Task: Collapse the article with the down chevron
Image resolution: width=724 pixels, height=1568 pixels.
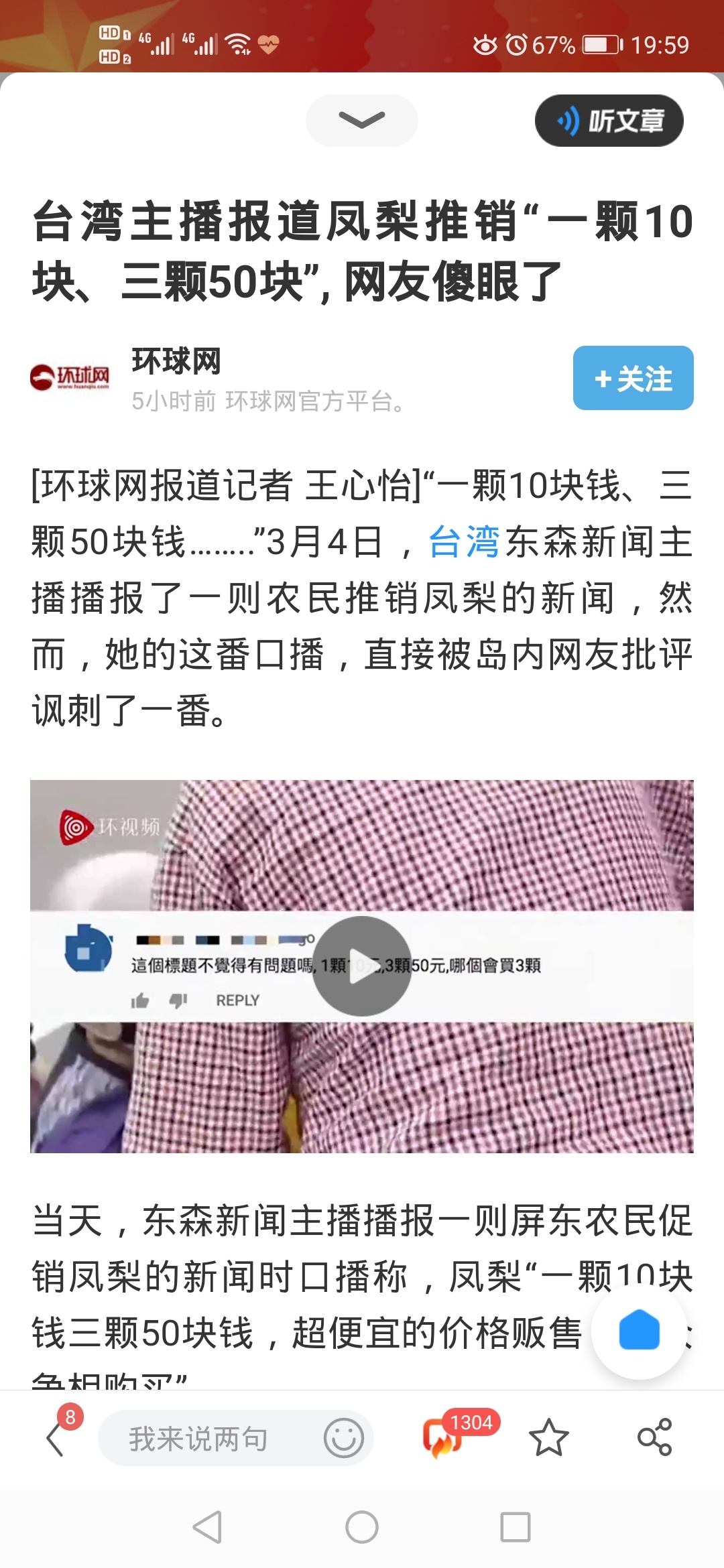Action: pos(361,121)
